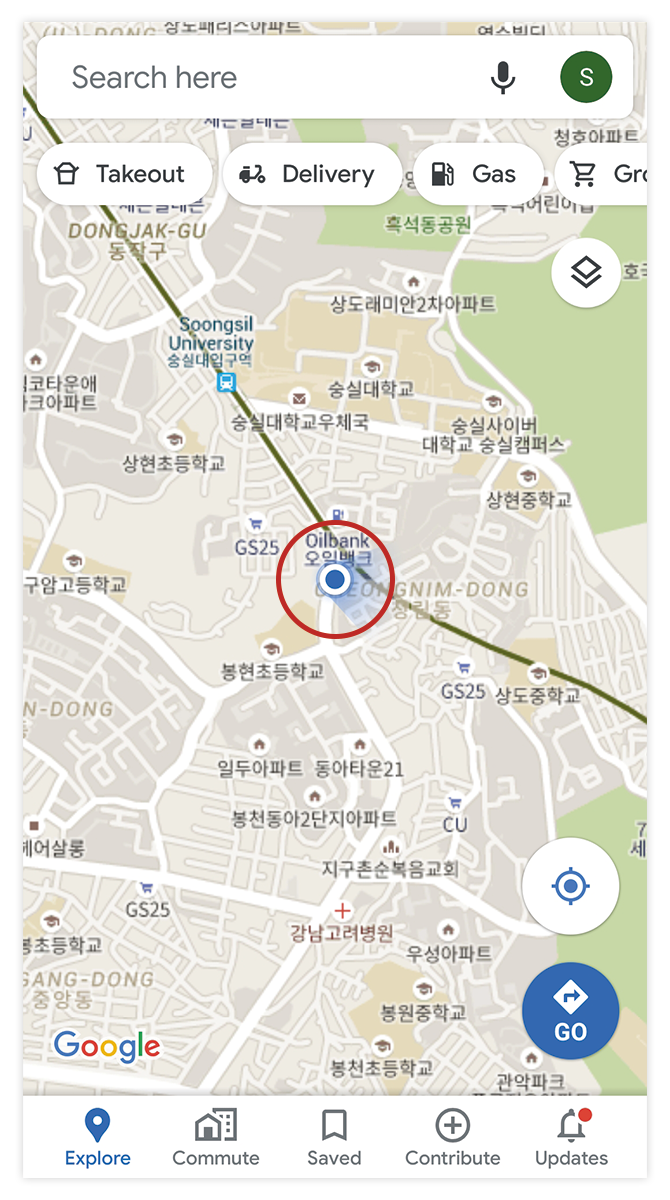Switch to the Commute tab
Image resolution: width=670 pixels, height=1200 pixels.
216,1138
